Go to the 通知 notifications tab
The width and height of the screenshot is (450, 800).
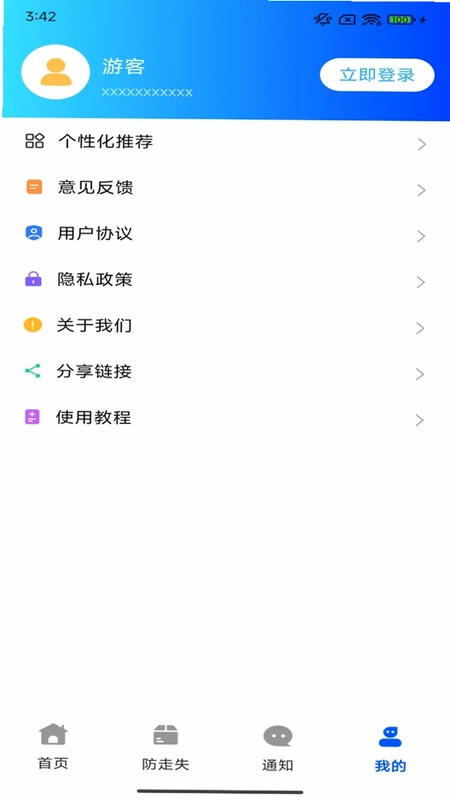coord(278,748)
